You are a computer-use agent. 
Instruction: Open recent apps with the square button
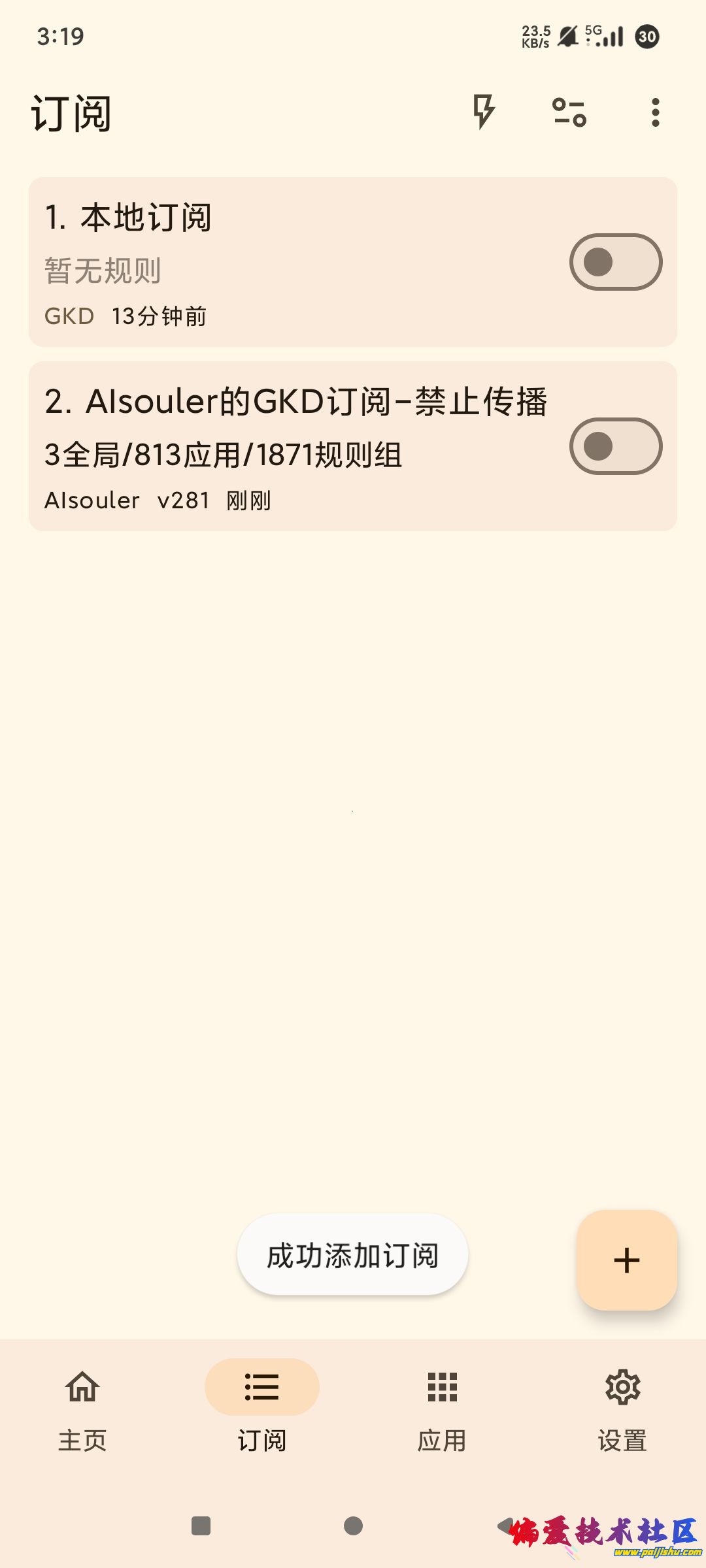tap(201, 1526)
